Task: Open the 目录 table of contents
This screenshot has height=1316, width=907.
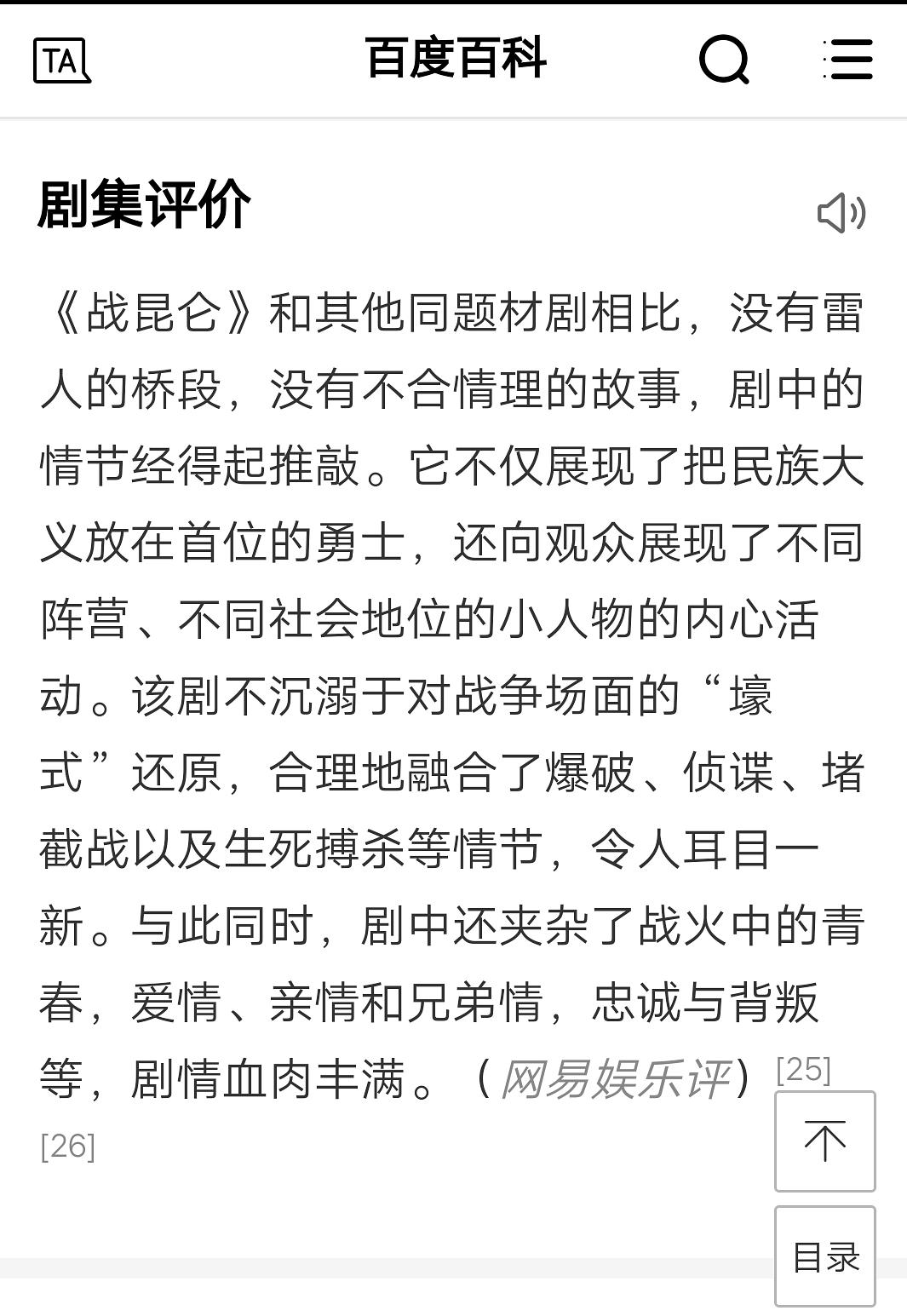Action: (x=824, y=1256)
